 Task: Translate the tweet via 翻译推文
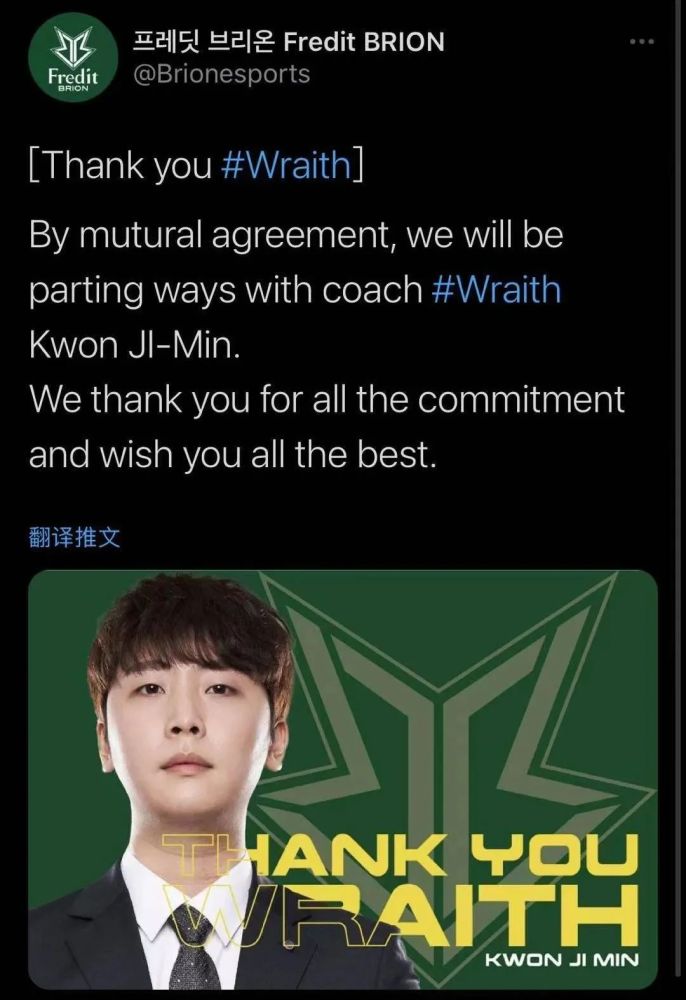75,537
